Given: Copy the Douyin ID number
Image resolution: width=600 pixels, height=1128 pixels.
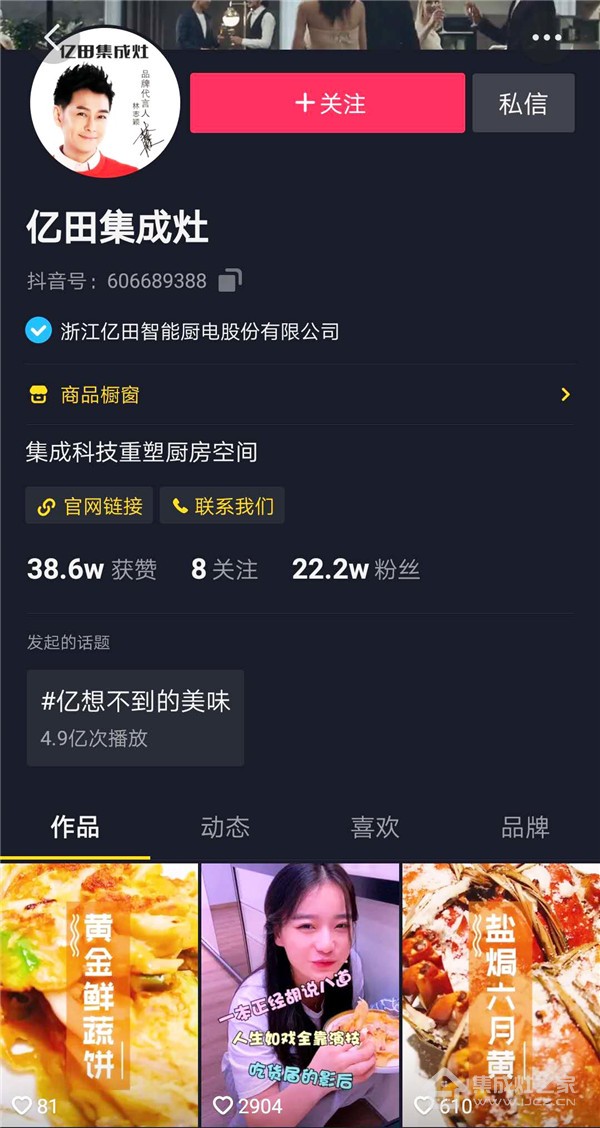Looking at the screenshot, I should (230, 281).
